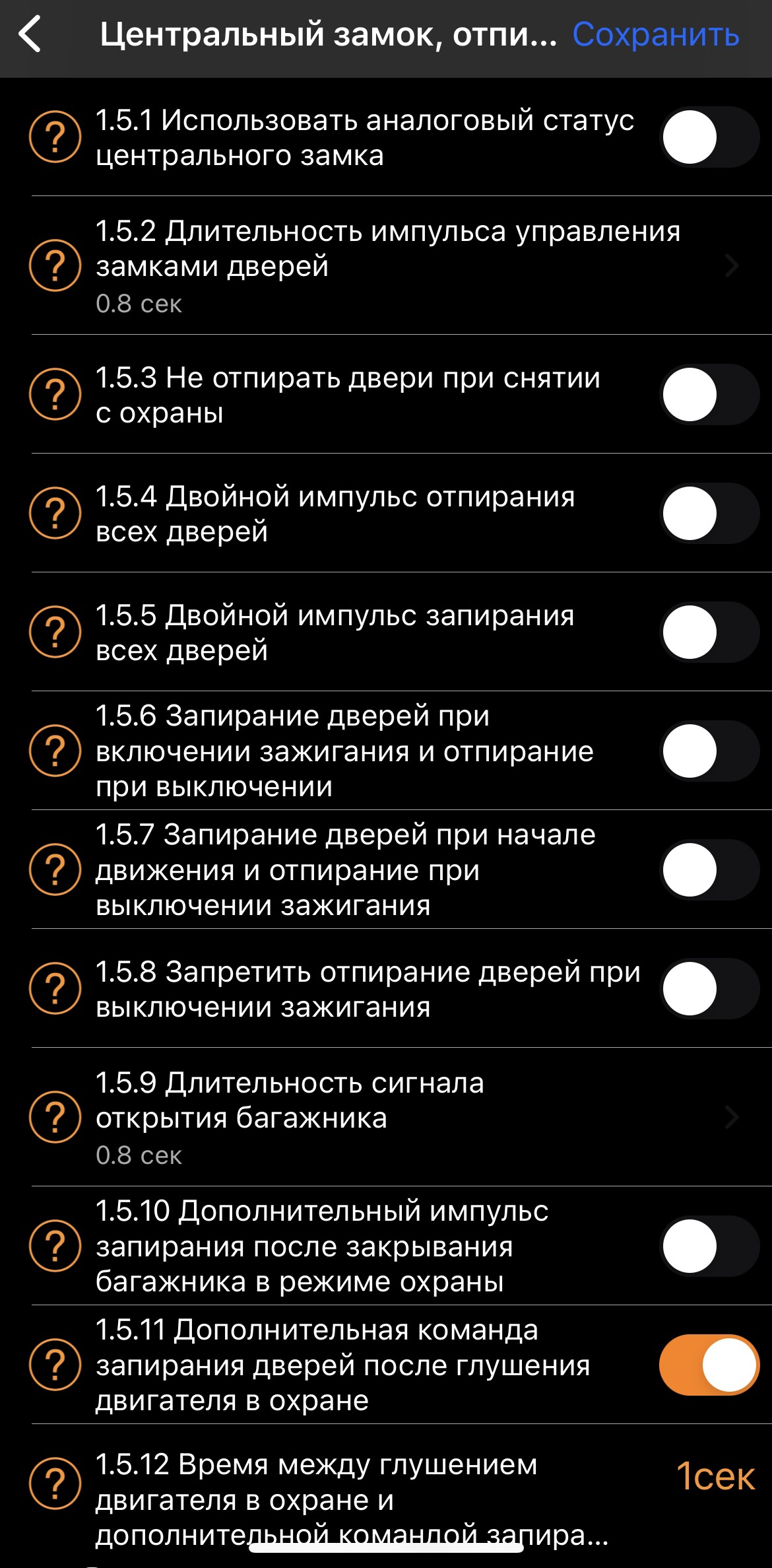772x1568 pixels.
Task: Open 1.5.12 time setting showing 1сек
Action: (715, 1476)
